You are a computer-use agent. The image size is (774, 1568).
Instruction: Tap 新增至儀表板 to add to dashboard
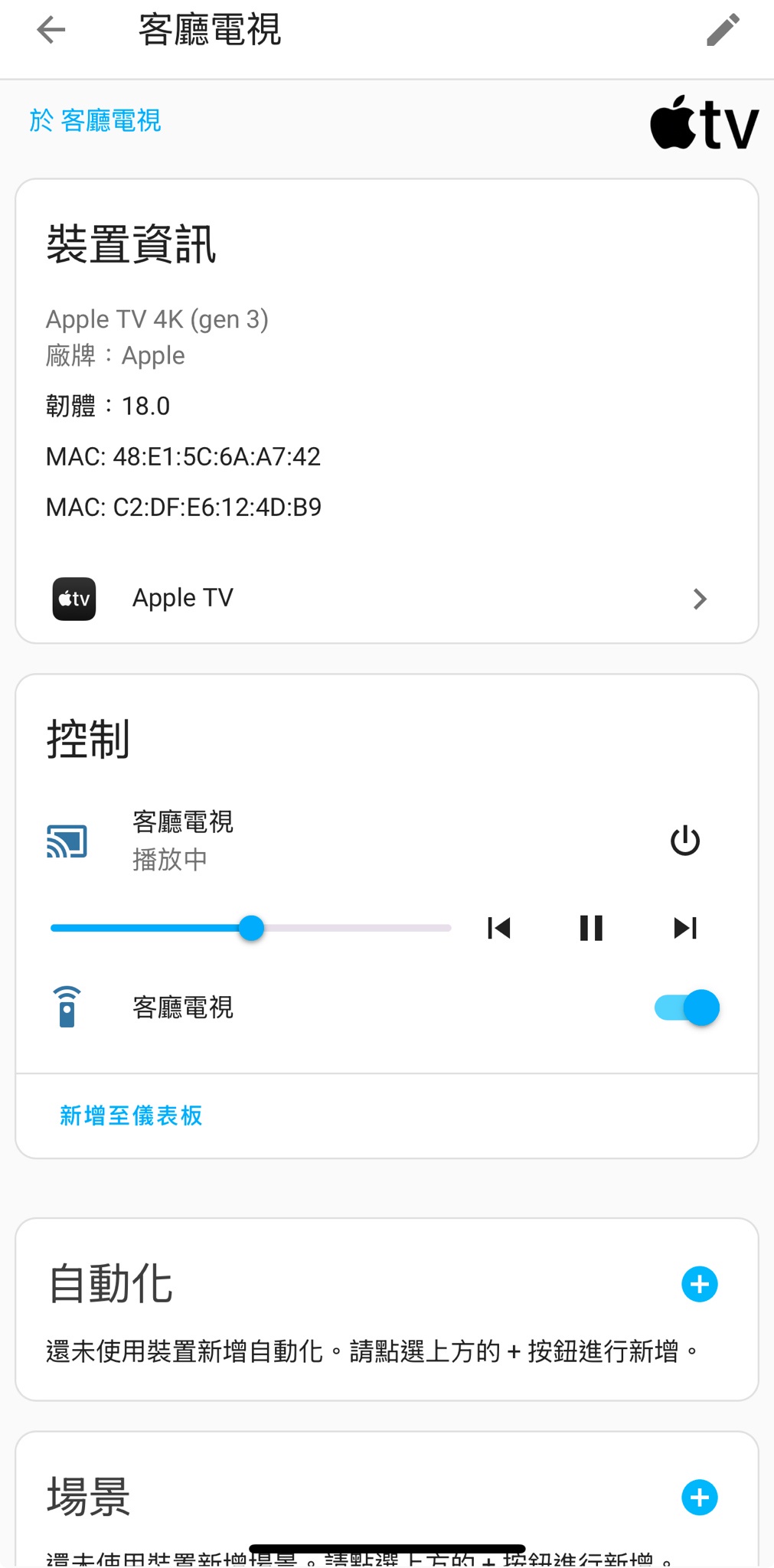131,1116
